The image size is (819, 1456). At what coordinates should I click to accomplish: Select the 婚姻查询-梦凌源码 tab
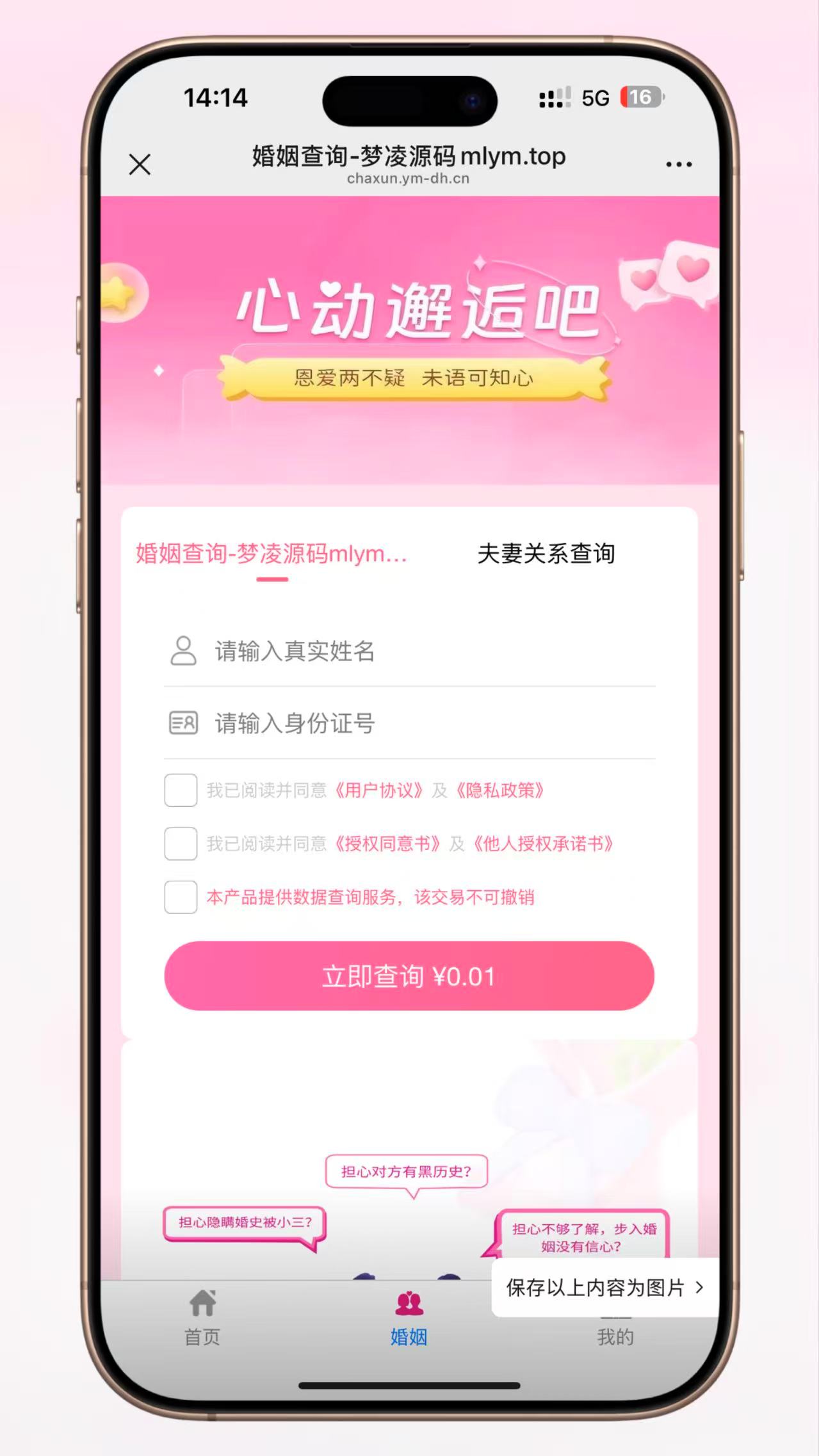[x=272, y=554]
